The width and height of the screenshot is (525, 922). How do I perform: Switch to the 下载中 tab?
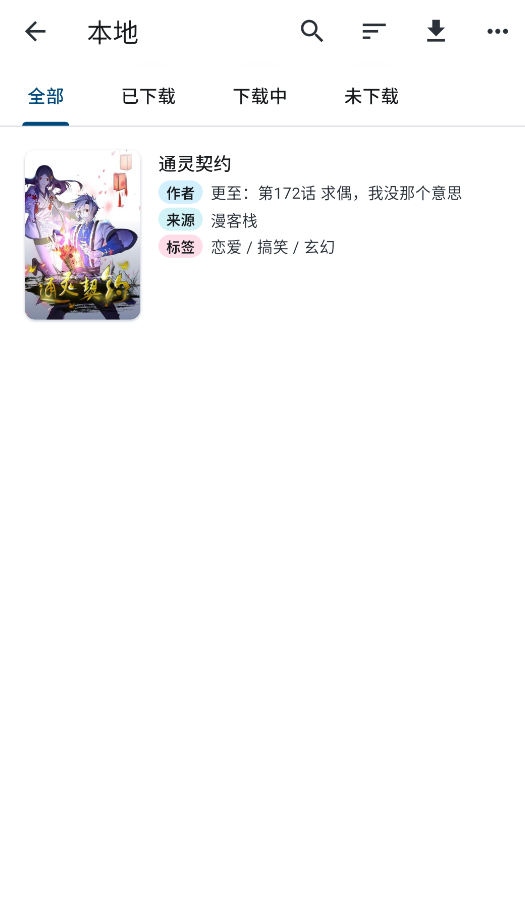(260, 96)
